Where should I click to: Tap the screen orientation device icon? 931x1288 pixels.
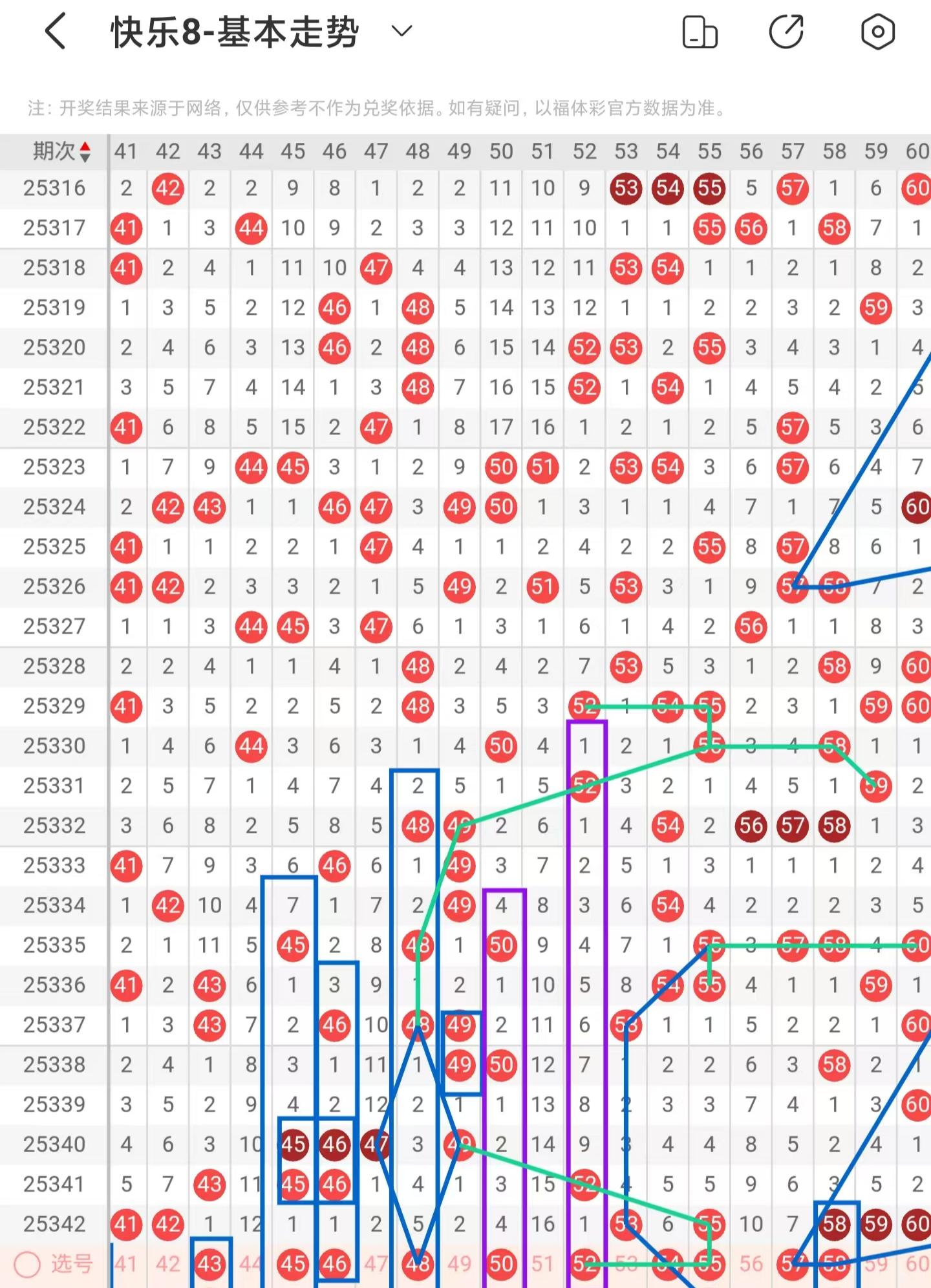click(x=700, y=32)
